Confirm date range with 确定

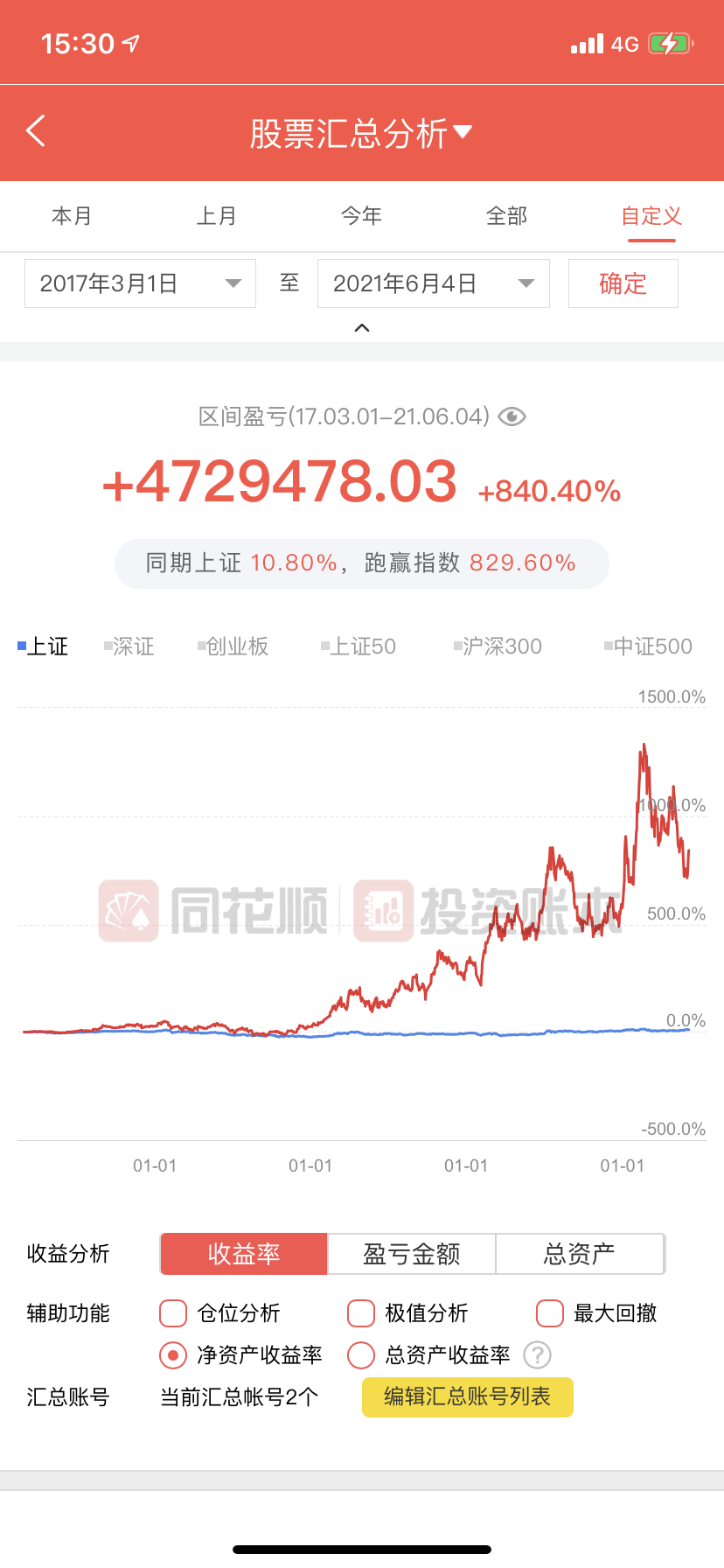[x=623, y=283]
